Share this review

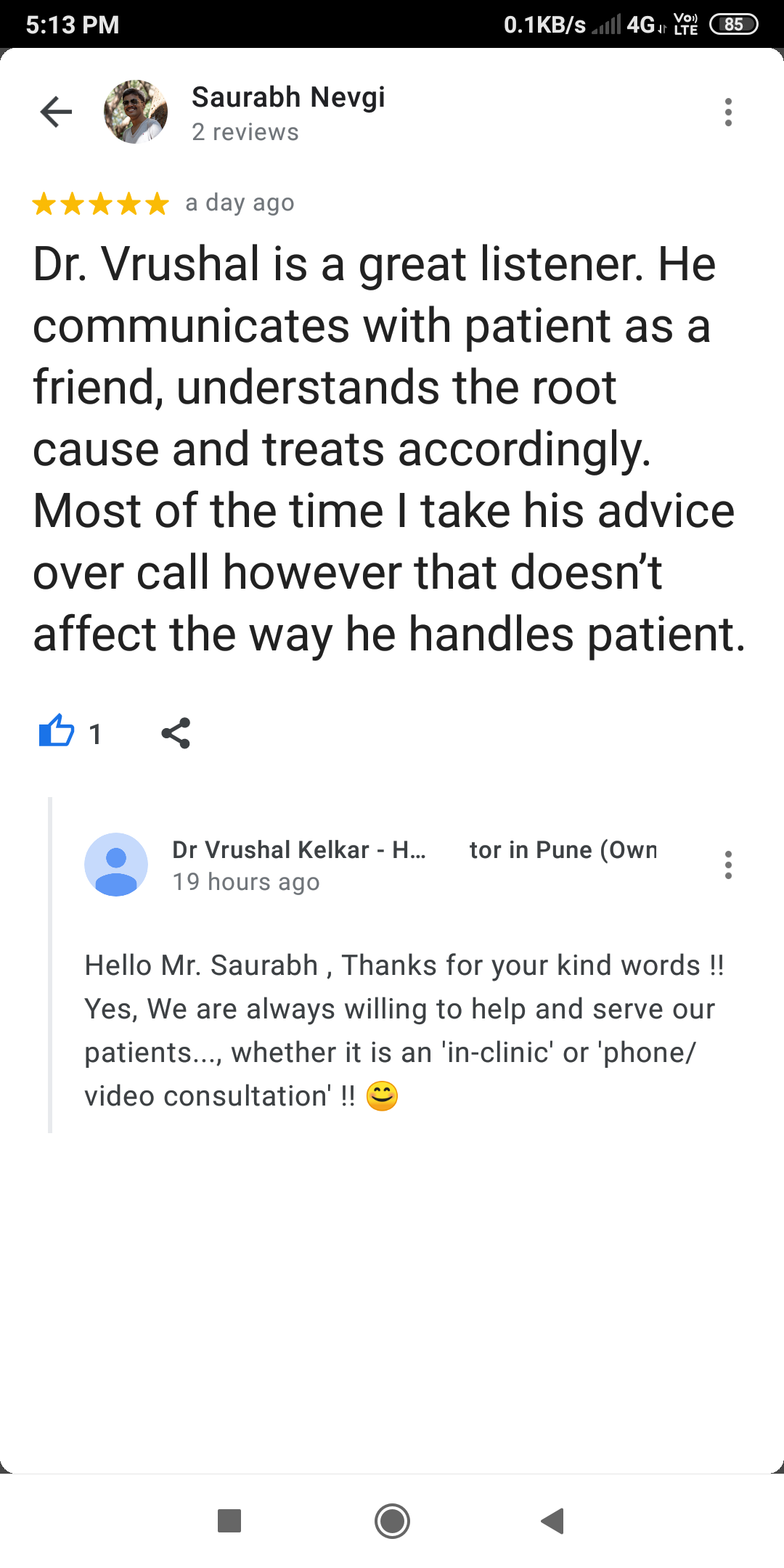coord(176,732)
